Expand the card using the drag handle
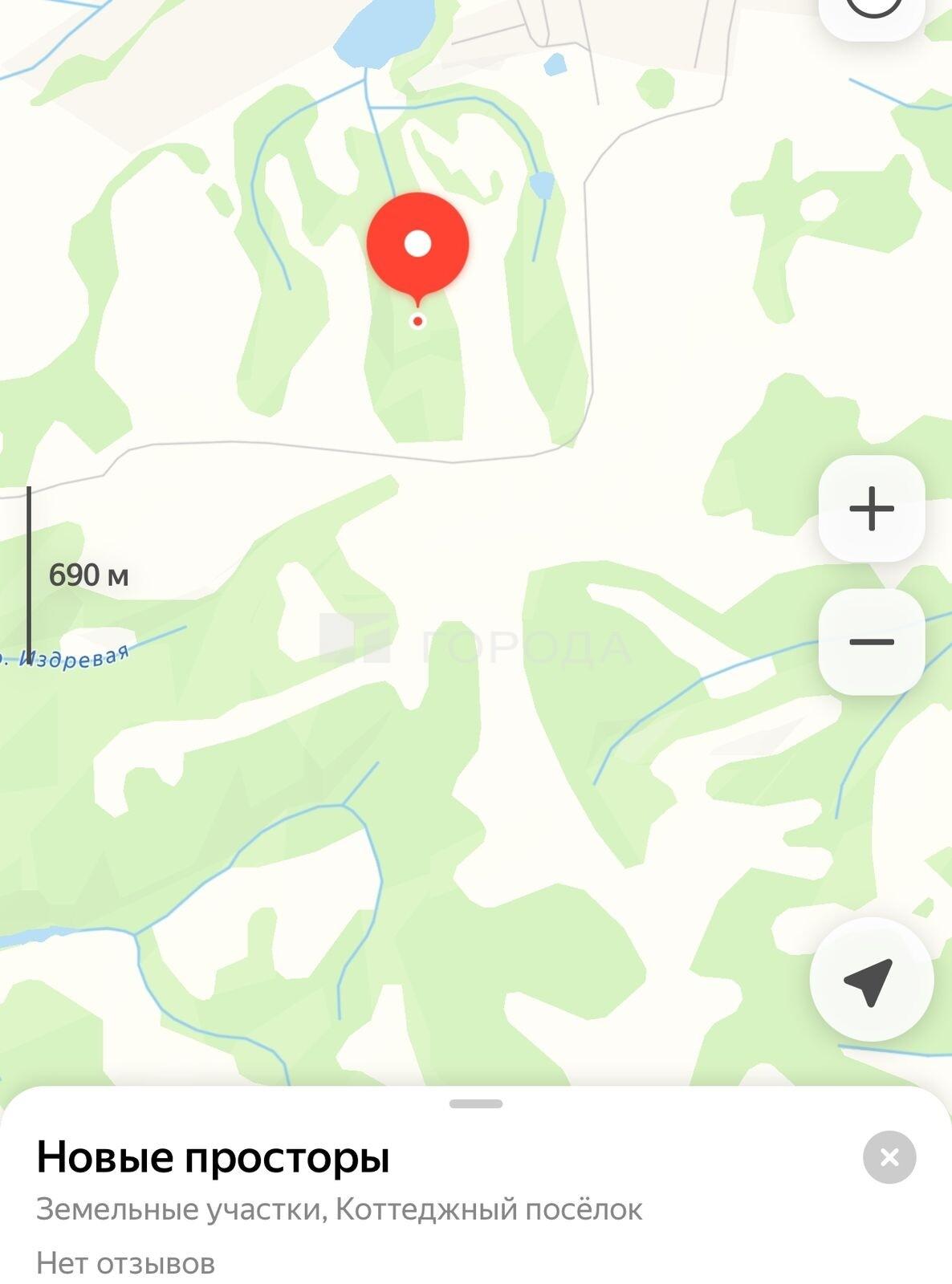This screenshot has height=1284, width=952. coord(476,1104)
